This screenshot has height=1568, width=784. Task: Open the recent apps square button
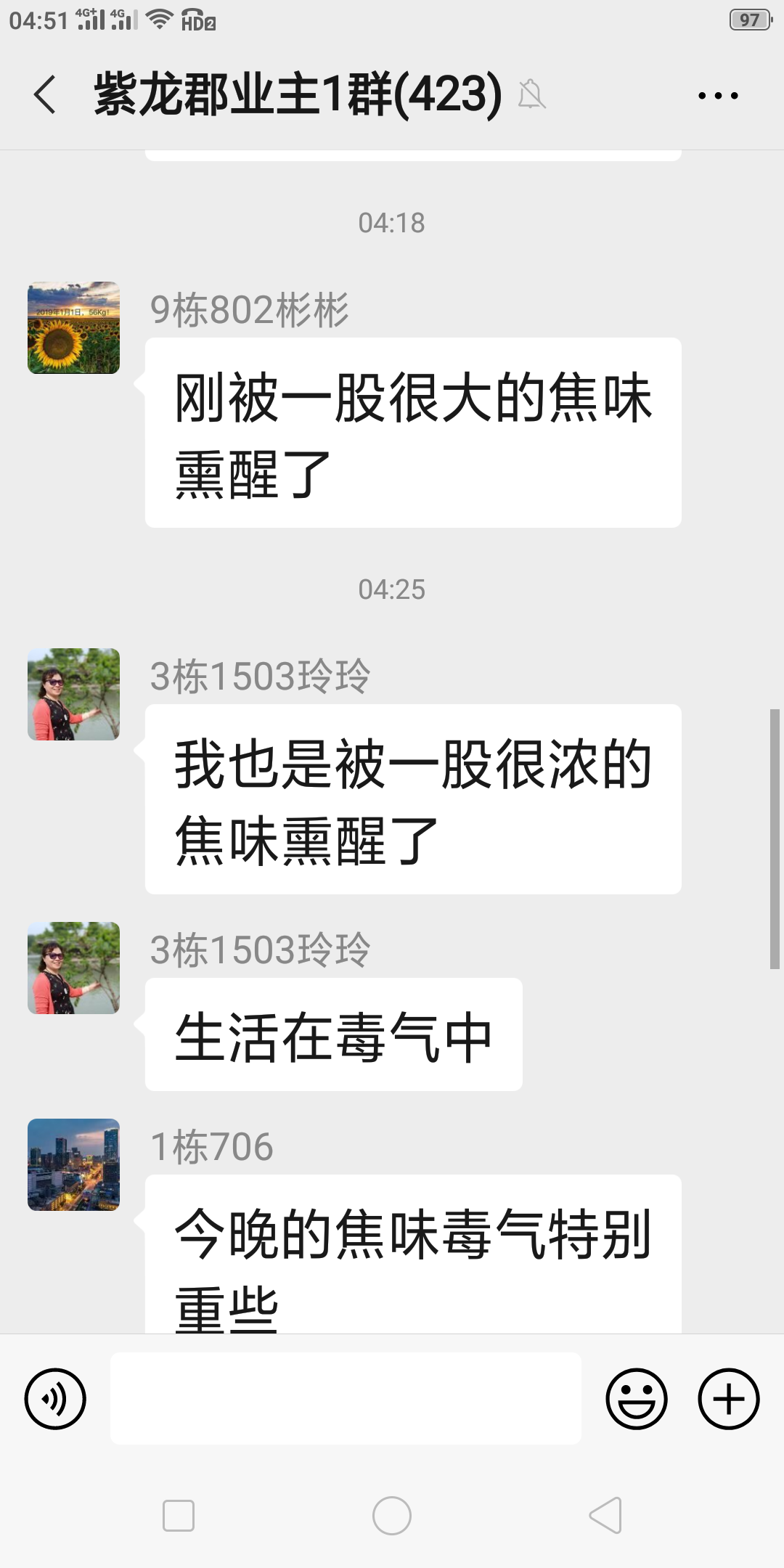pyautogui.click(x=179, y=1516)
